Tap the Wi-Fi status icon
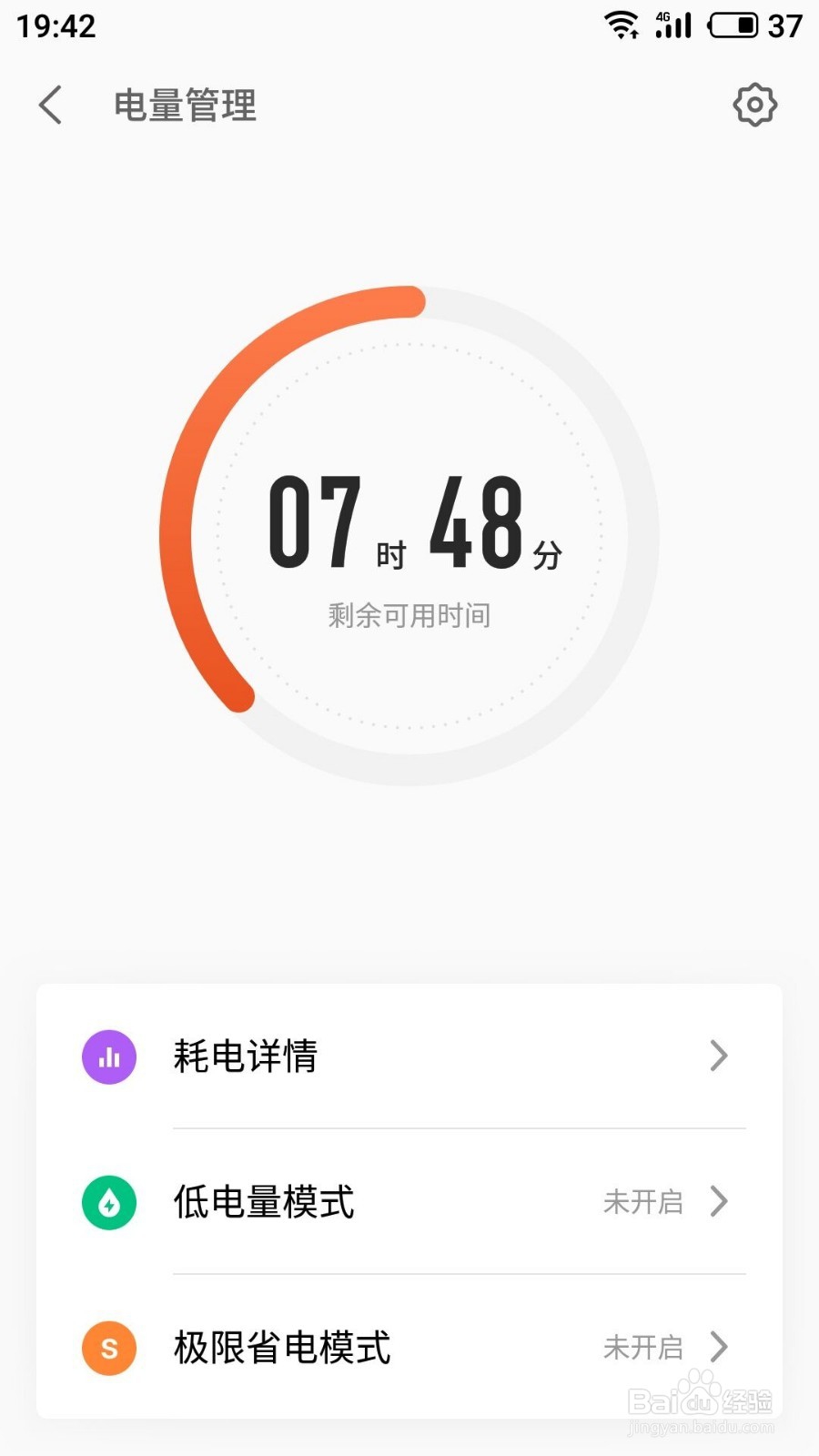This screenshot has width=819, height=1456. click(x=622, y=25)
